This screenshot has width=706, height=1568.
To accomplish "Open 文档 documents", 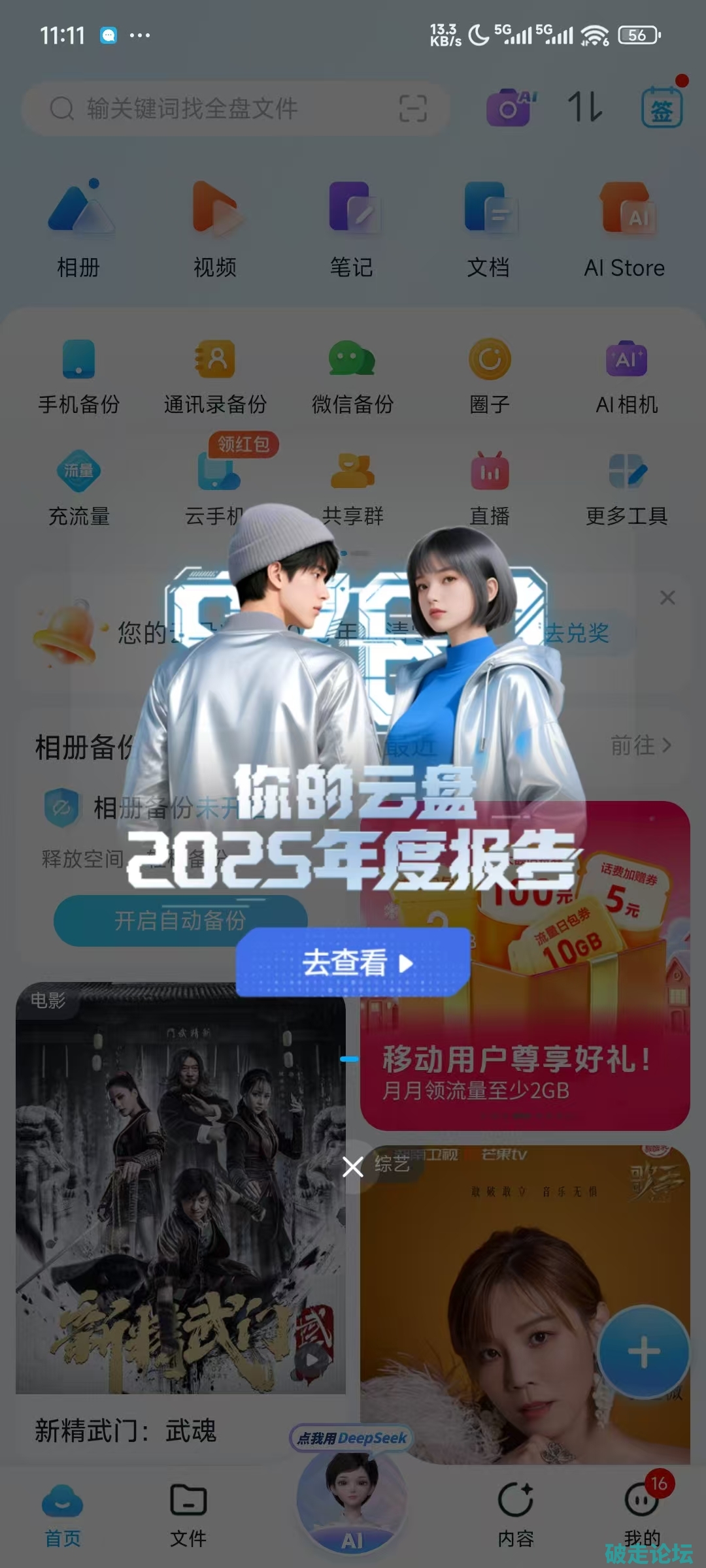I will pos(488,229).
